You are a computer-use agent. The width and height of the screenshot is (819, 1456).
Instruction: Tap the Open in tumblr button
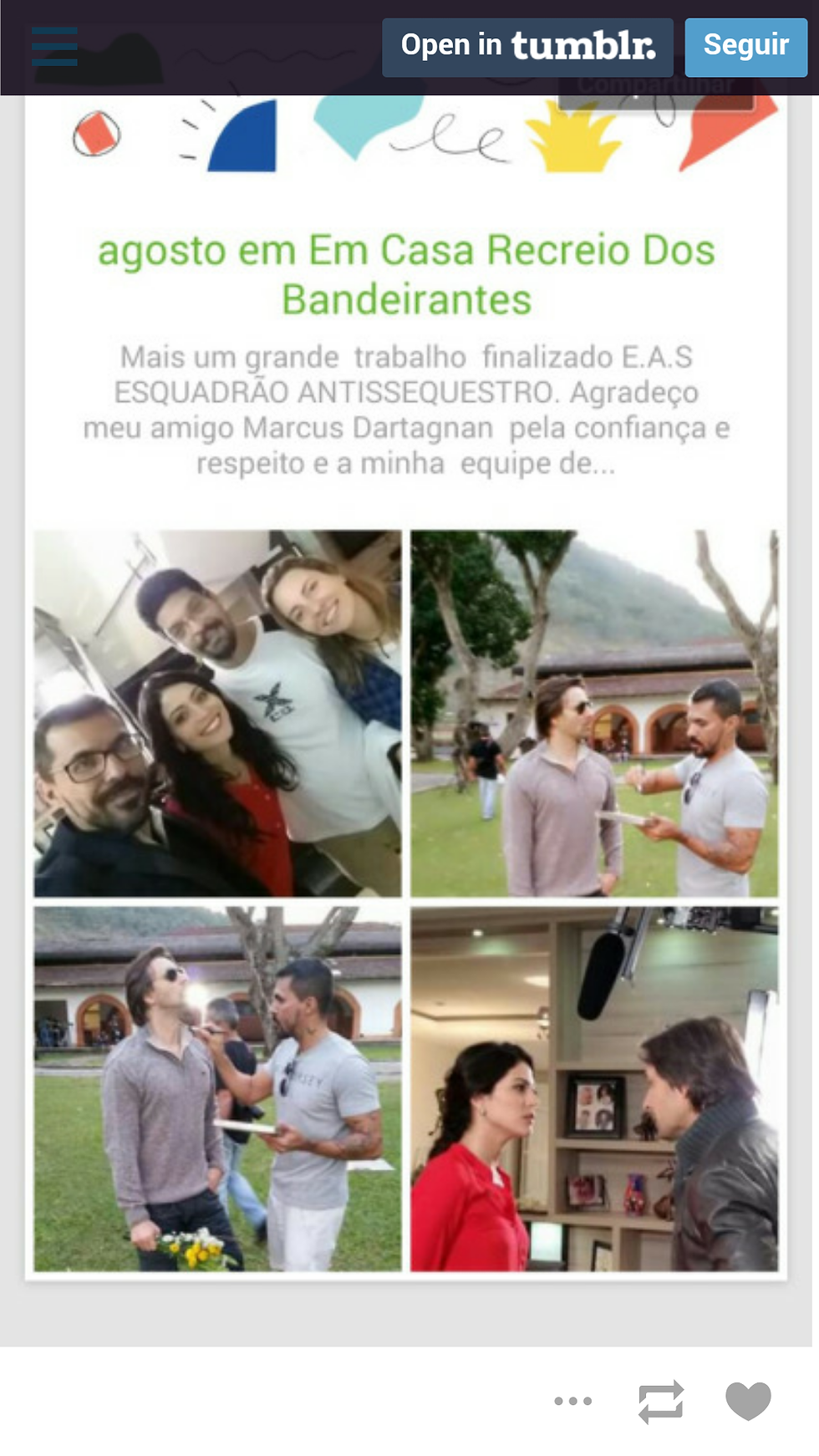527,47
